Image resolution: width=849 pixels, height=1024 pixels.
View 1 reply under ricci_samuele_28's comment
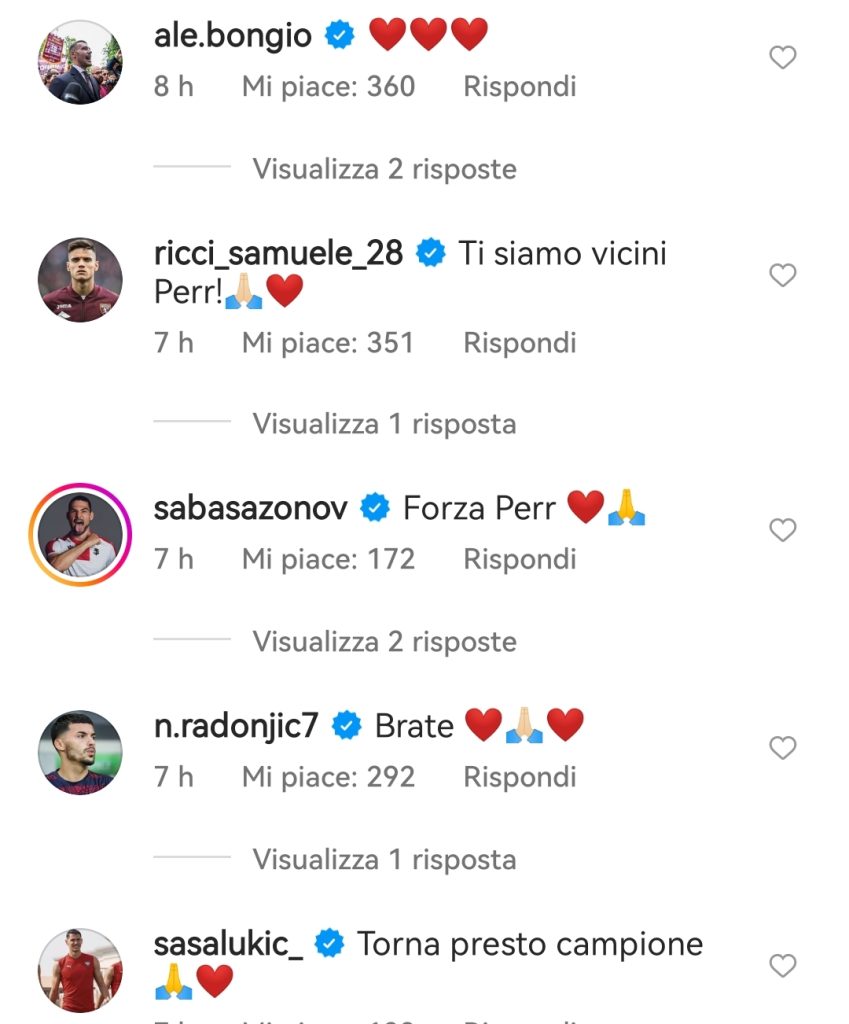tap(384, 424)
